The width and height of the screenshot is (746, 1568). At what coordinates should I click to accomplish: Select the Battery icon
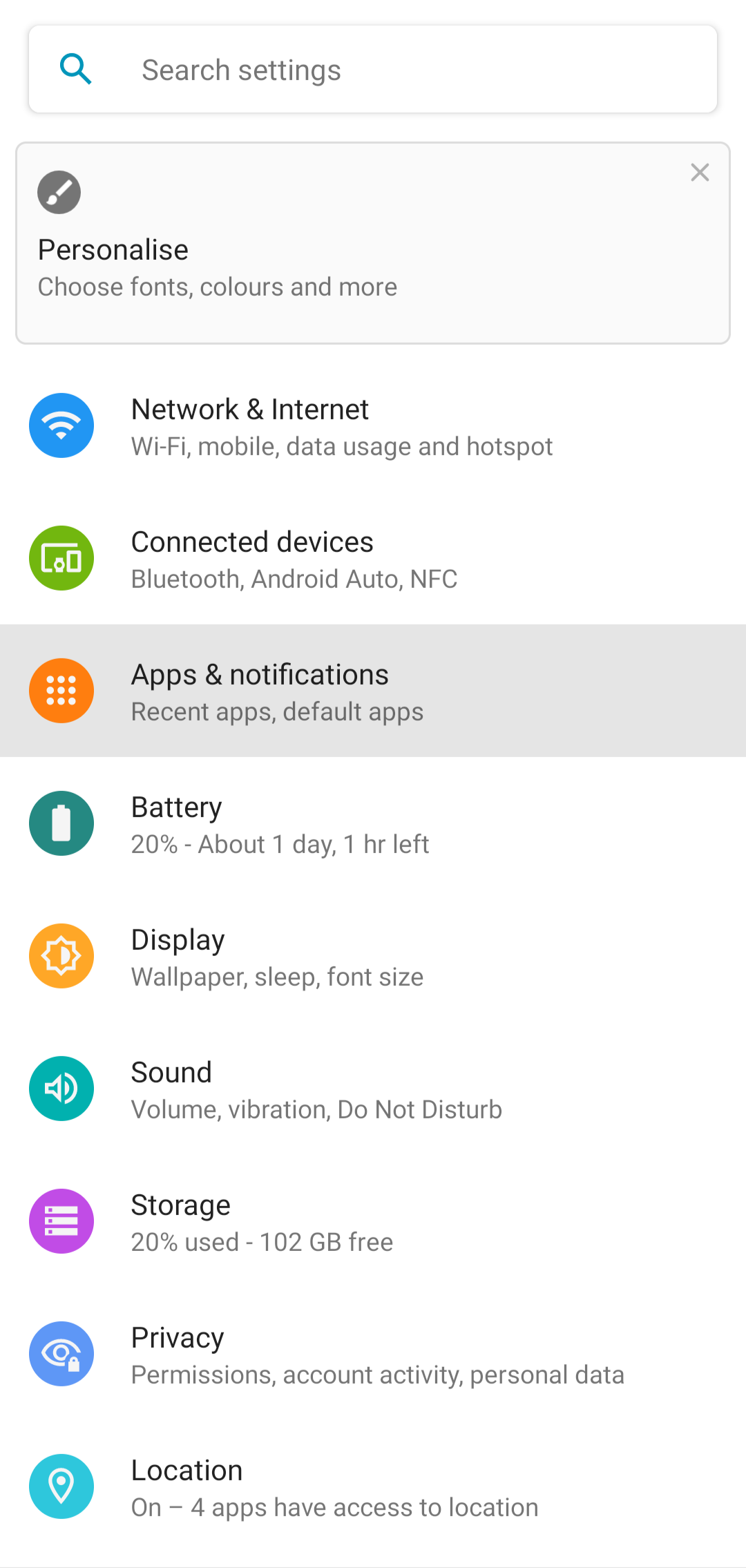61,823
